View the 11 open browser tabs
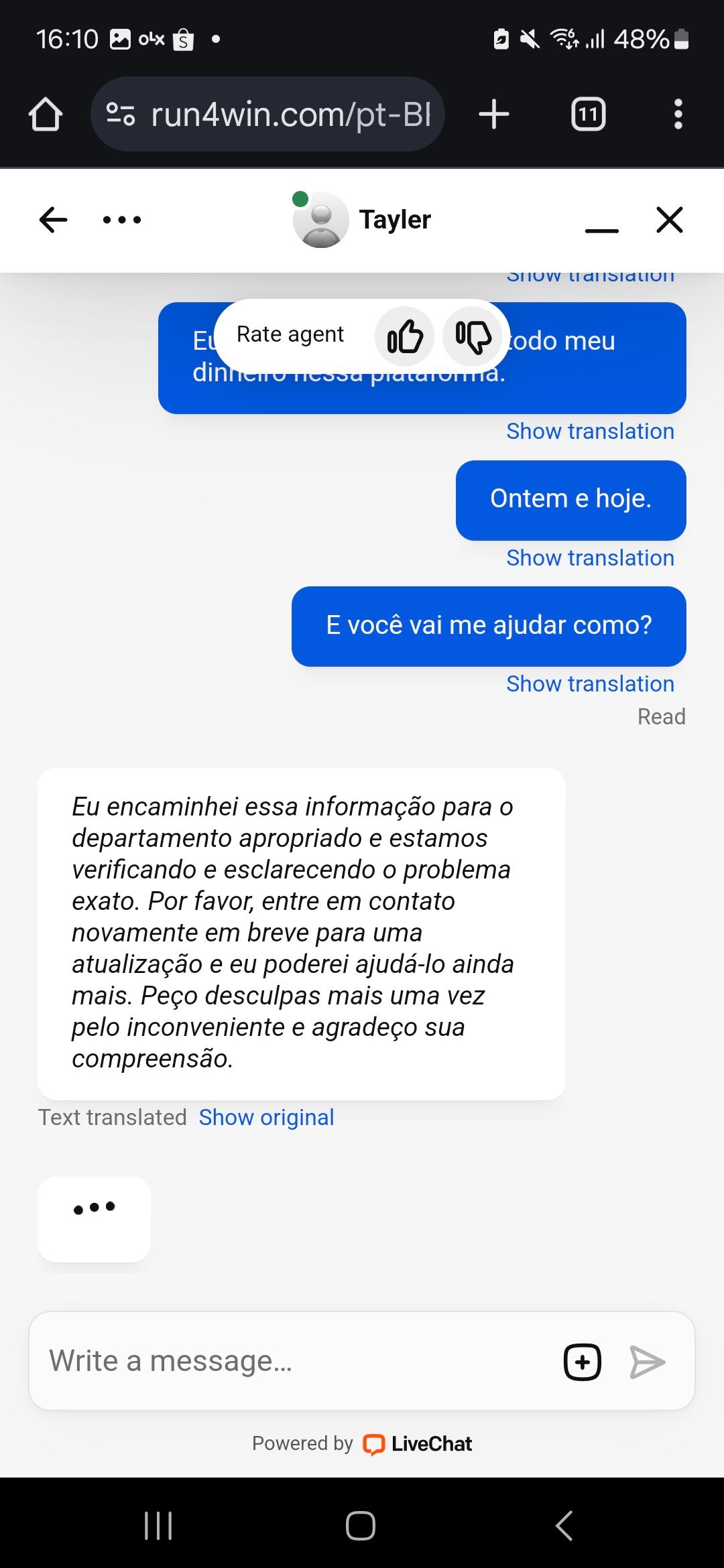Viewport: 724px width, 1568px height. tap(588, 114)
